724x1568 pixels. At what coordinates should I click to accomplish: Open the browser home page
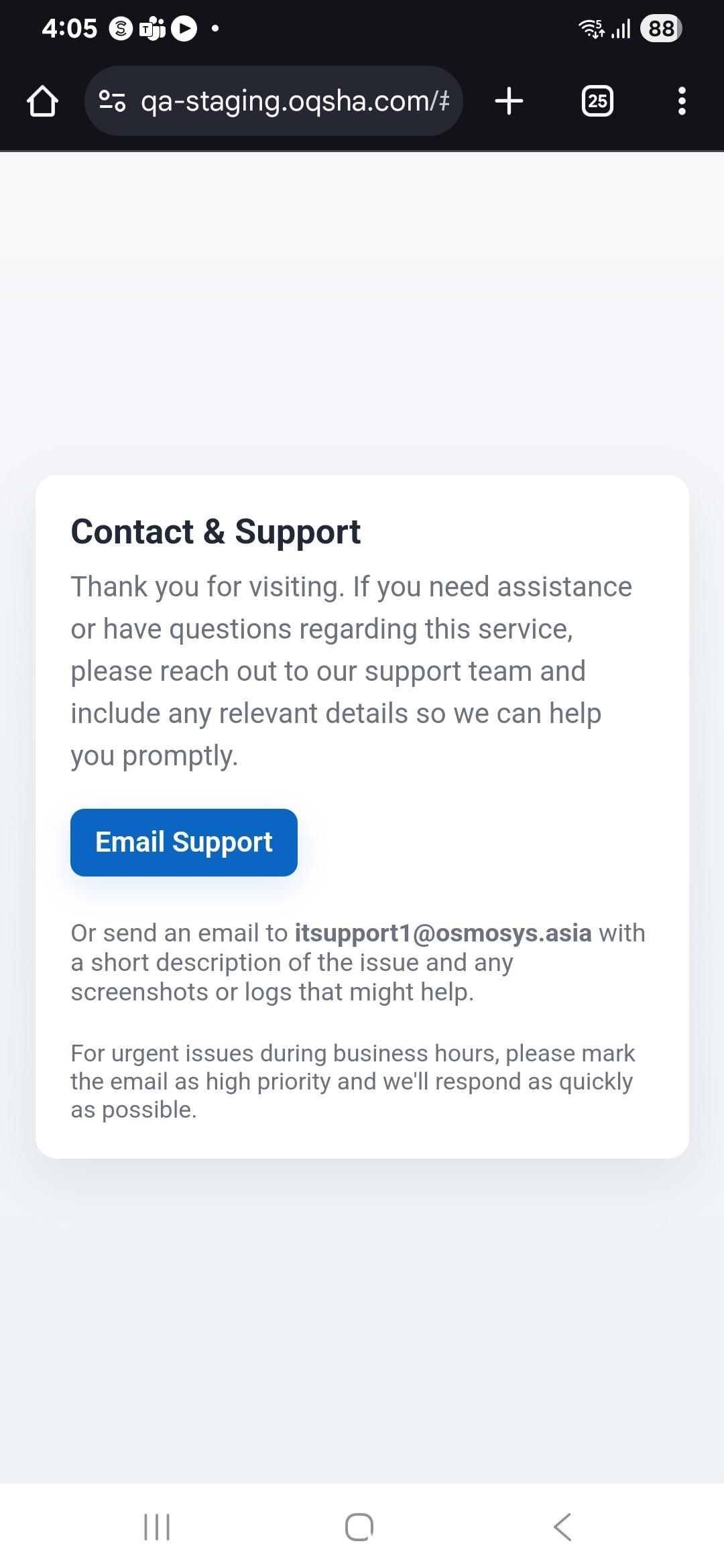pos(42,101)
